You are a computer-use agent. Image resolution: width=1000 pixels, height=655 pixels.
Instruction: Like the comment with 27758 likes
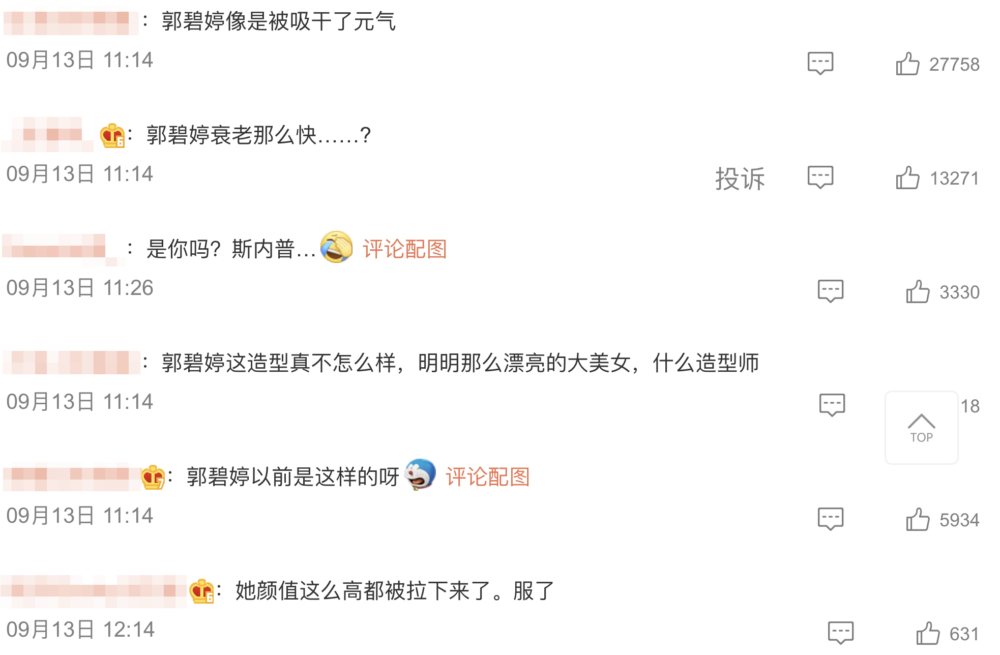coord(908,64)
